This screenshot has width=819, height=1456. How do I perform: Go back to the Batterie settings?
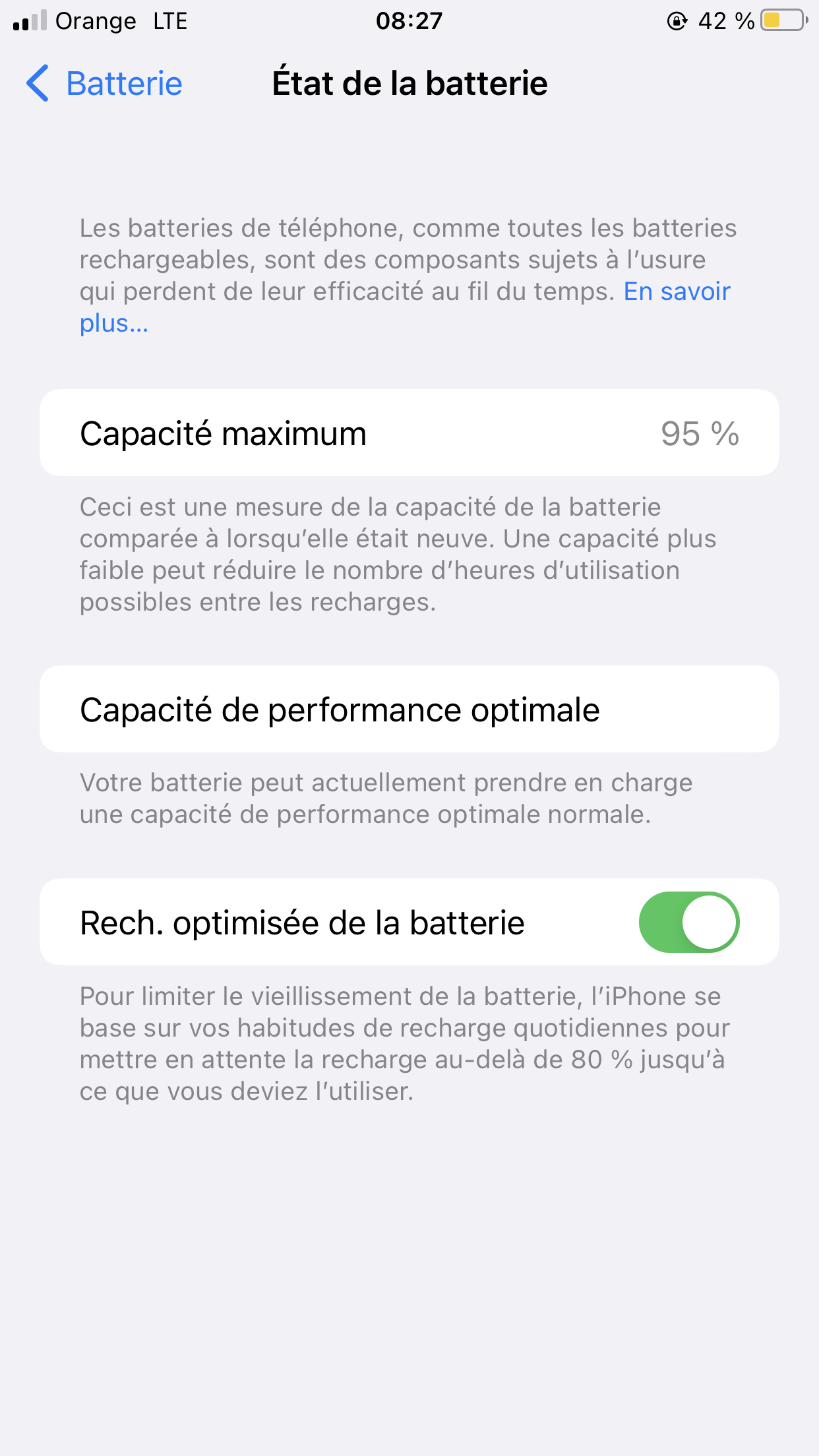[x=104, y=84]
